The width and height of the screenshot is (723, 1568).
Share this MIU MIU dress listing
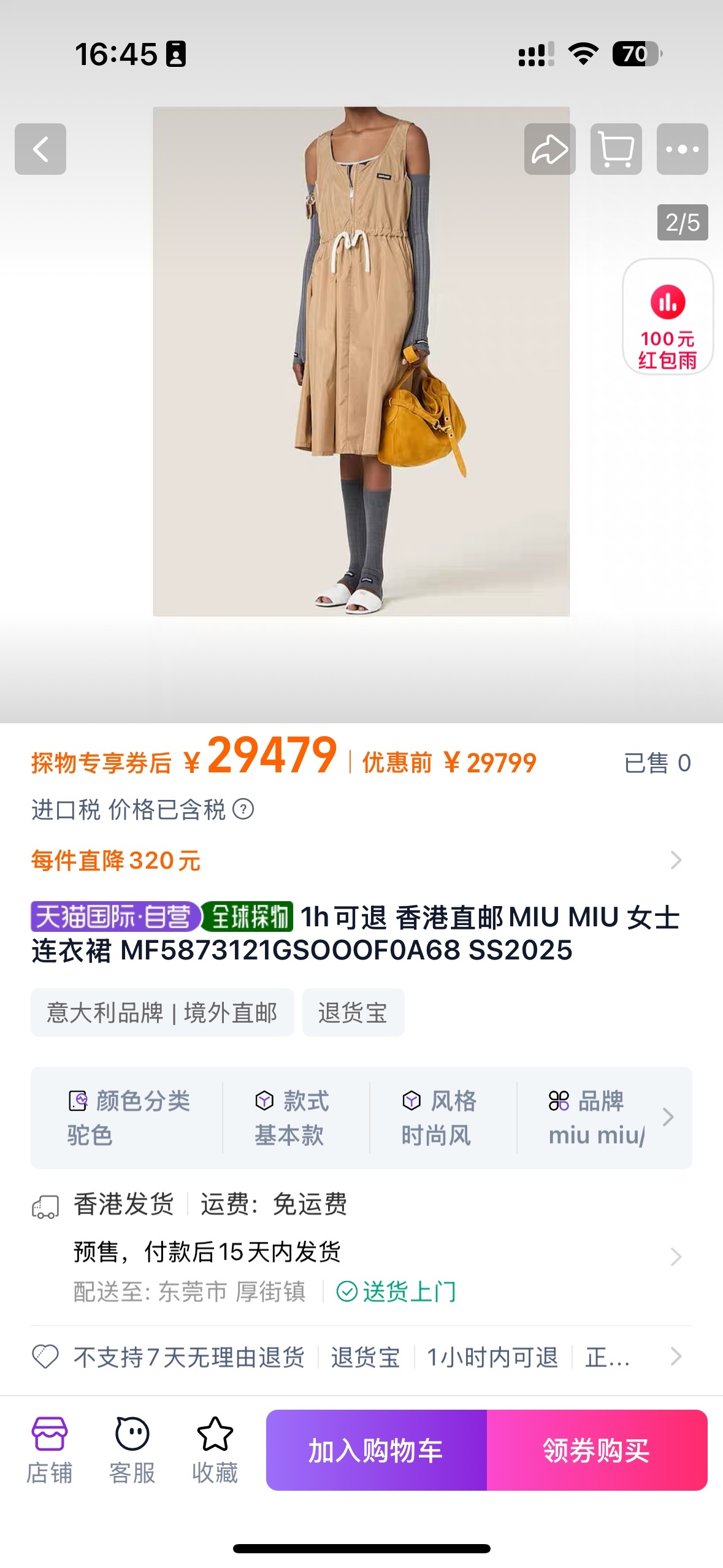coord(549,149)
